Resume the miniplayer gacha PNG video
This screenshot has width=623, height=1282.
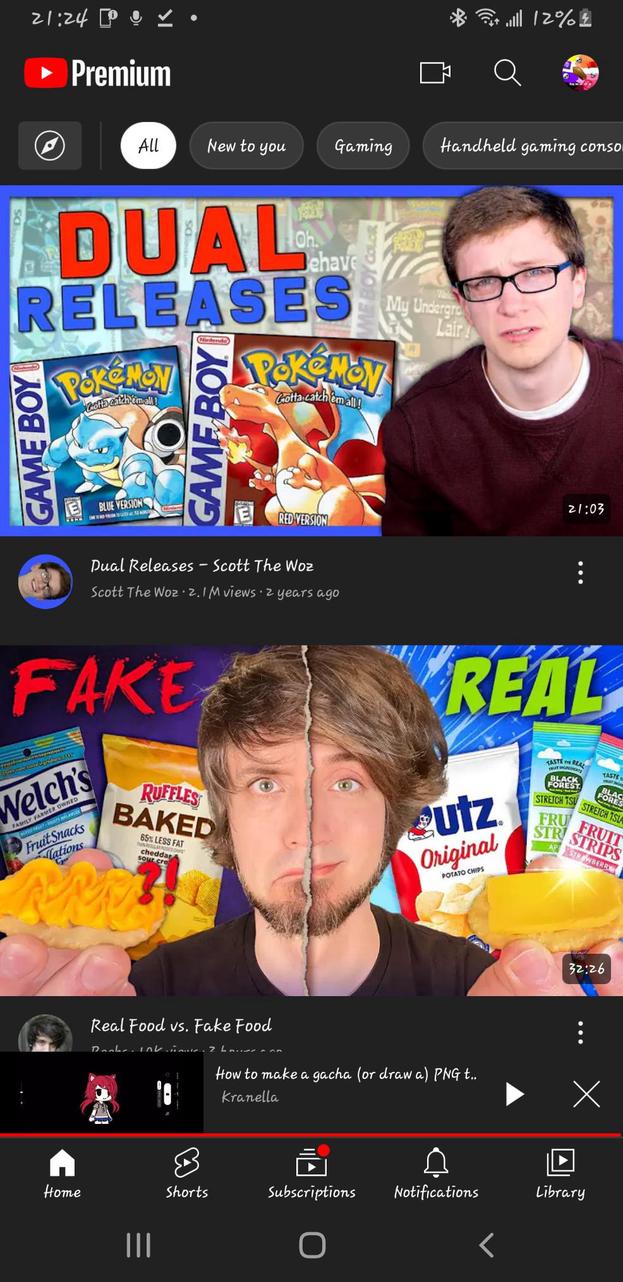pos(514,1094)
